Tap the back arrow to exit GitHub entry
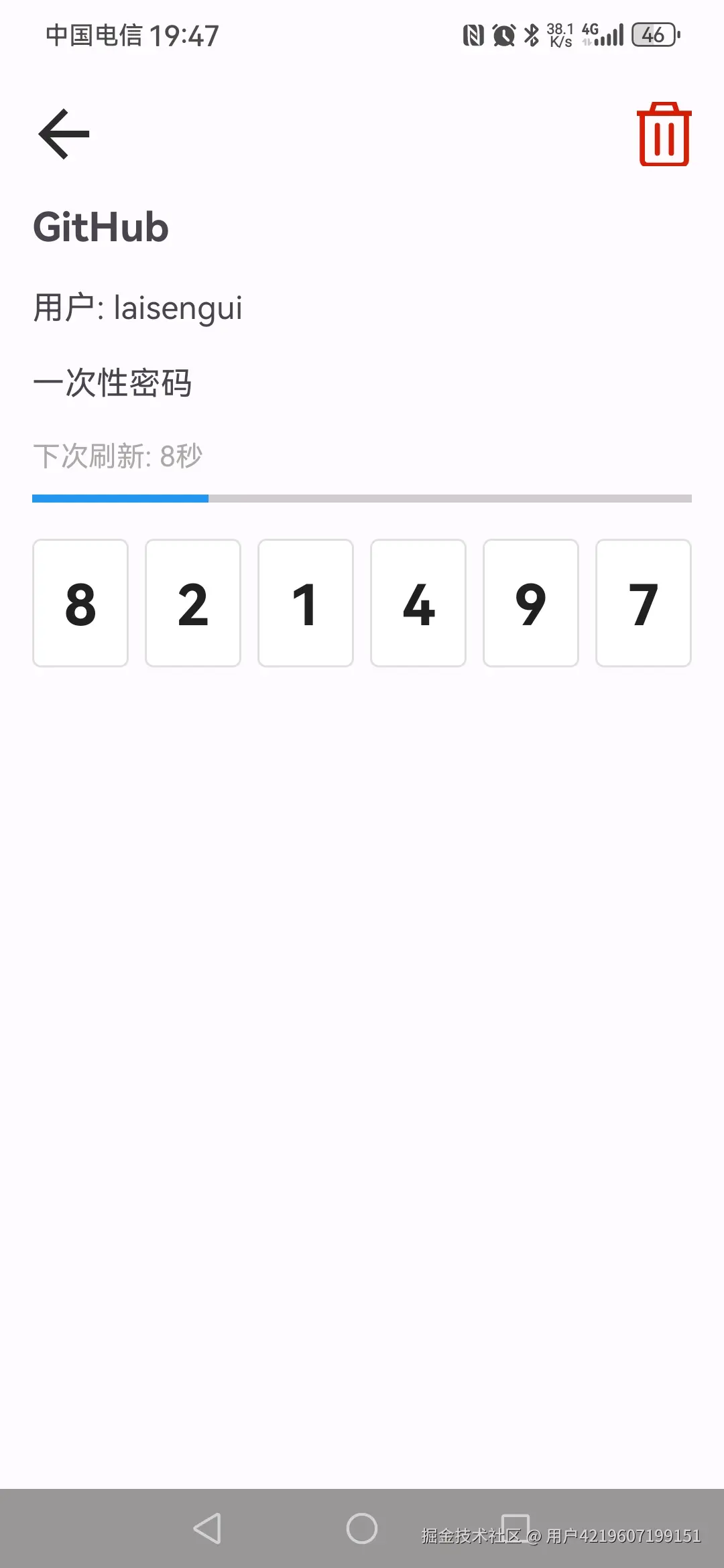The image size is (724, 1568). 64,133
